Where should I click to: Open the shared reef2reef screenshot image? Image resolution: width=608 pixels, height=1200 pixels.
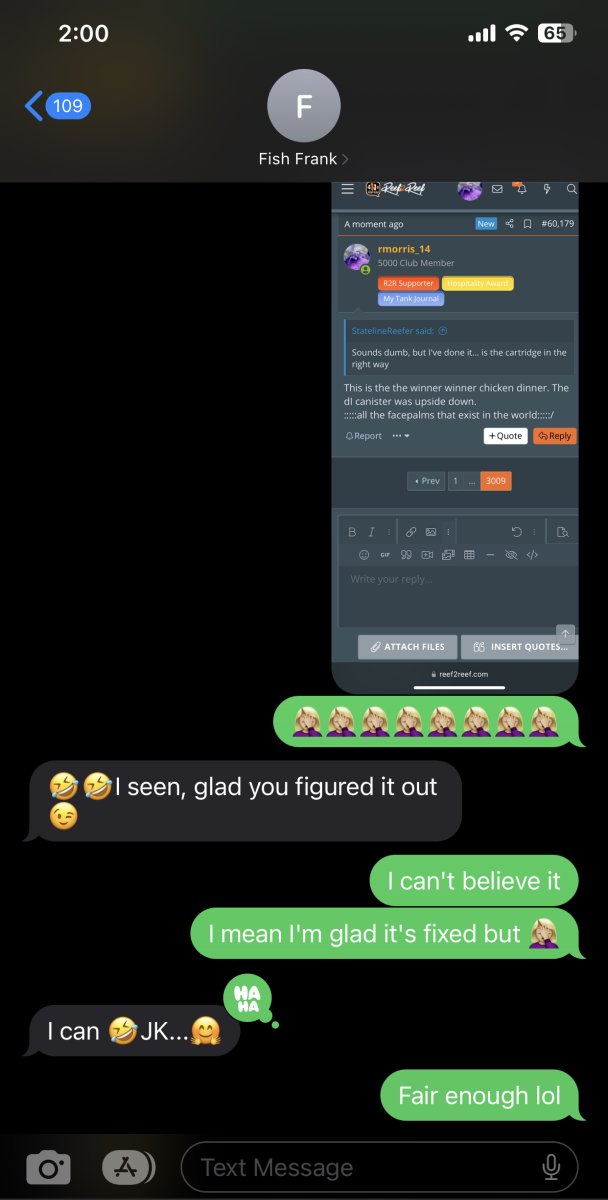(455, 437)
